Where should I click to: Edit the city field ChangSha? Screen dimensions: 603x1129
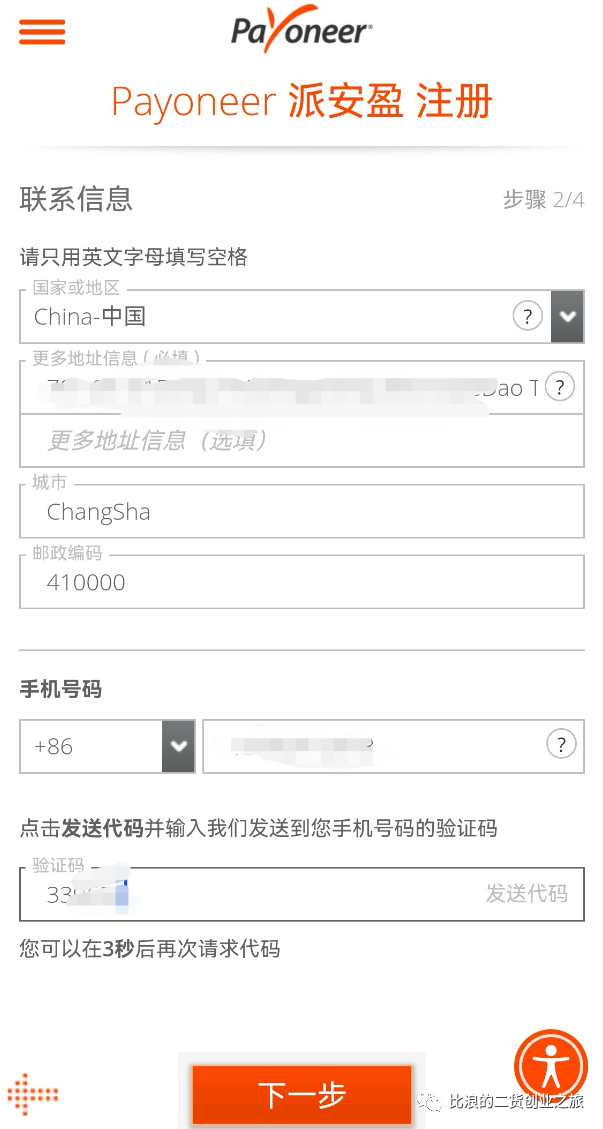click(300, 513)
